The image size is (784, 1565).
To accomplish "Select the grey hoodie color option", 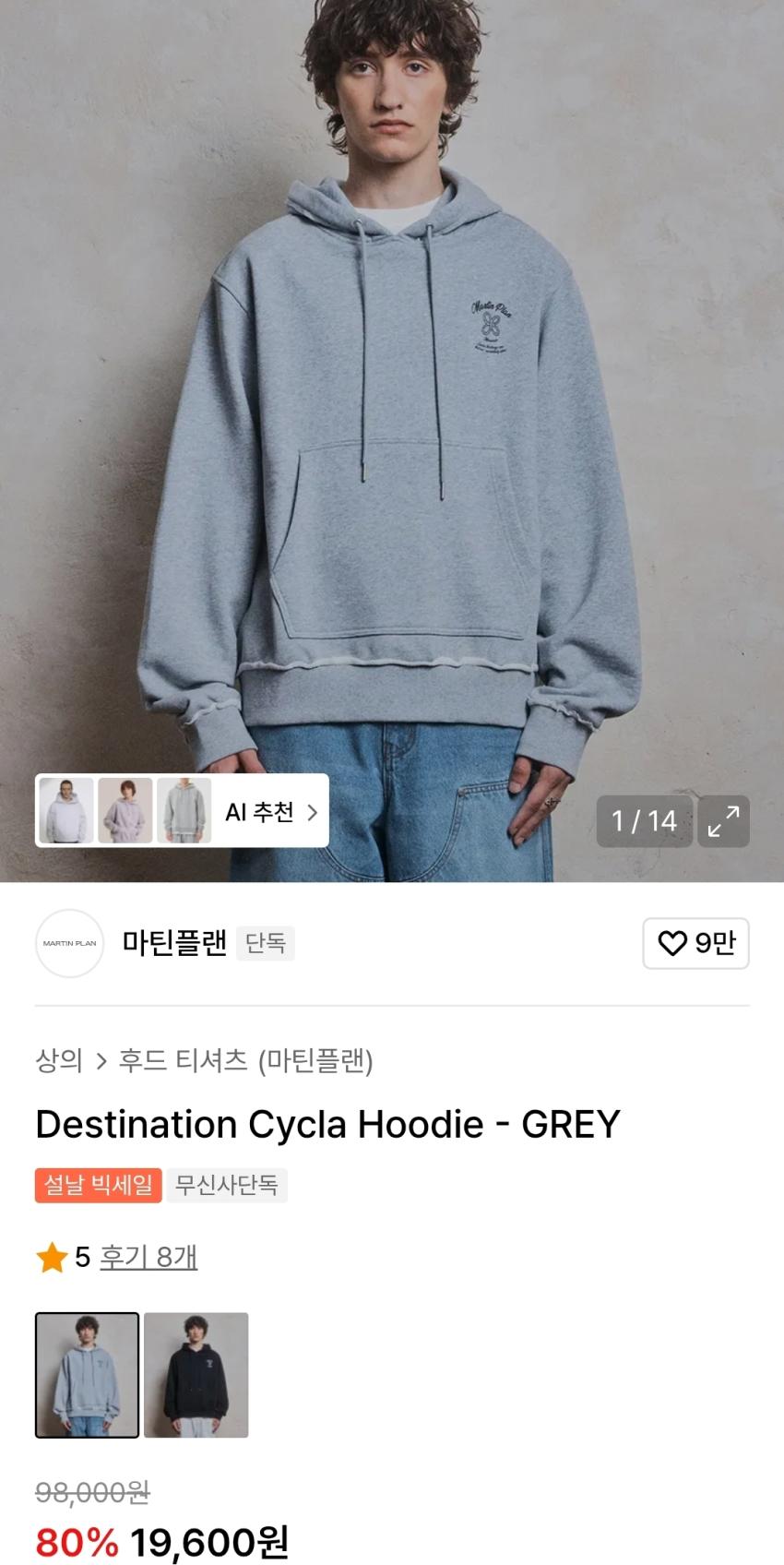I will pos(88,1375).
